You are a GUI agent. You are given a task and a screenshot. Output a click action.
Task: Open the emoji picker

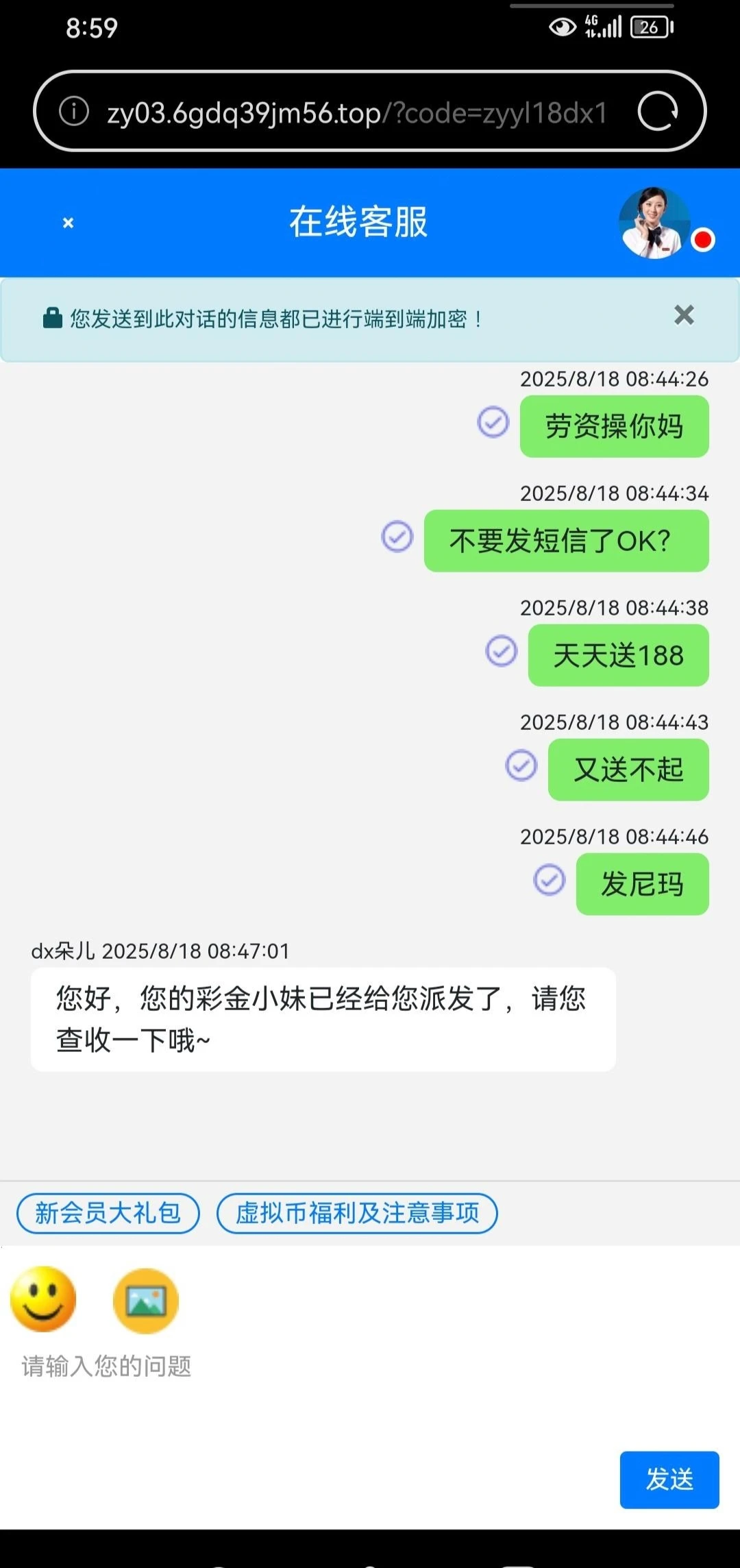43,1299
